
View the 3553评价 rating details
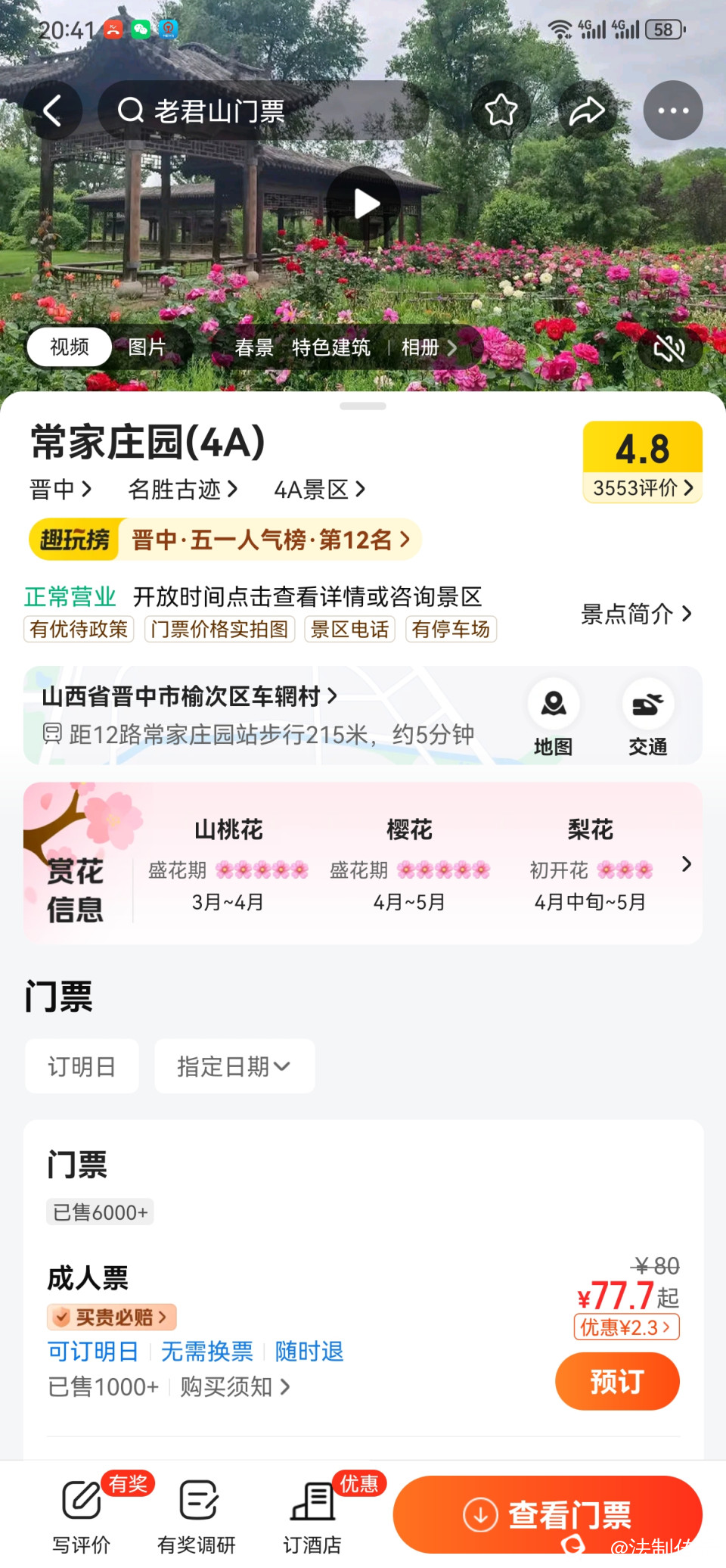coord(642,488)
